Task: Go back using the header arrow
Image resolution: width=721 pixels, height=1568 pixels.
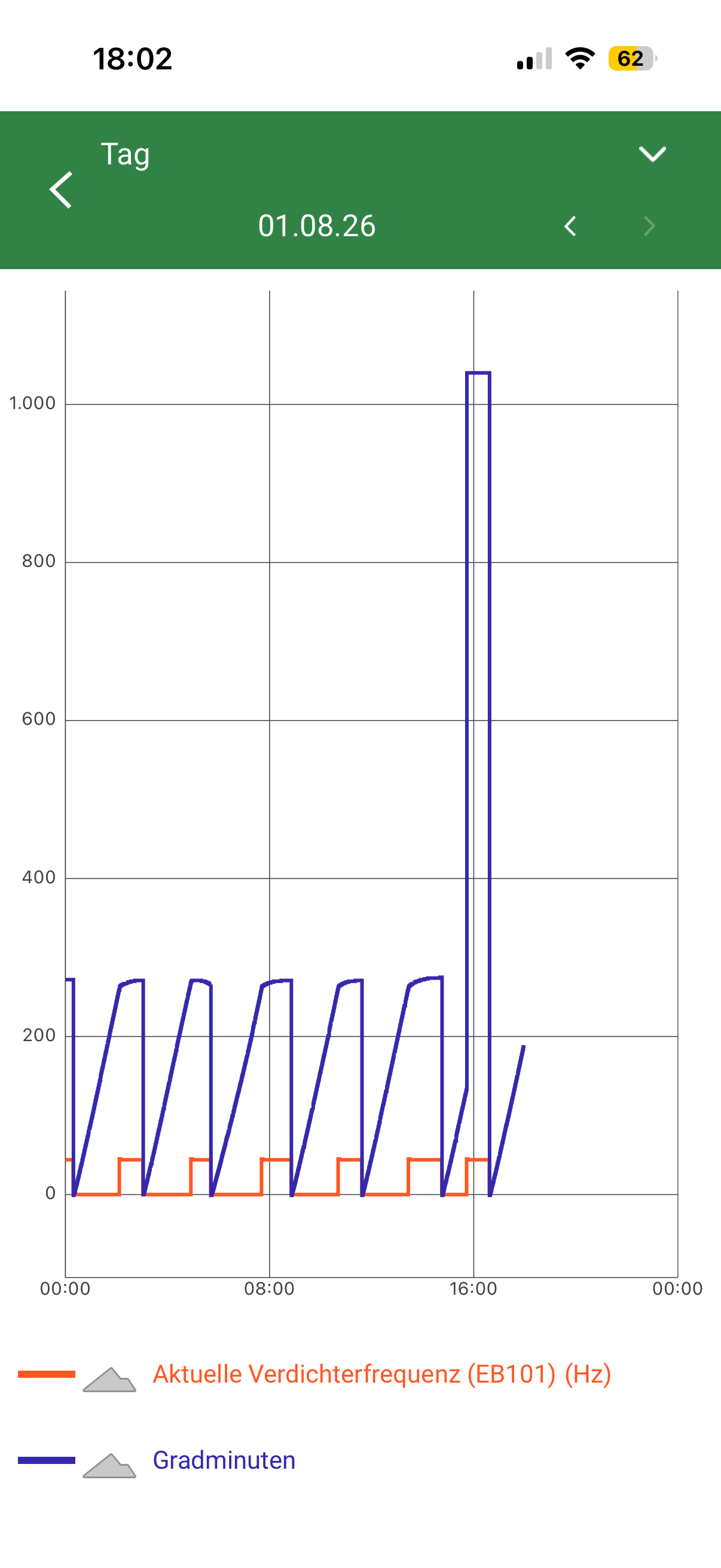Action: (x=61, y=190)
